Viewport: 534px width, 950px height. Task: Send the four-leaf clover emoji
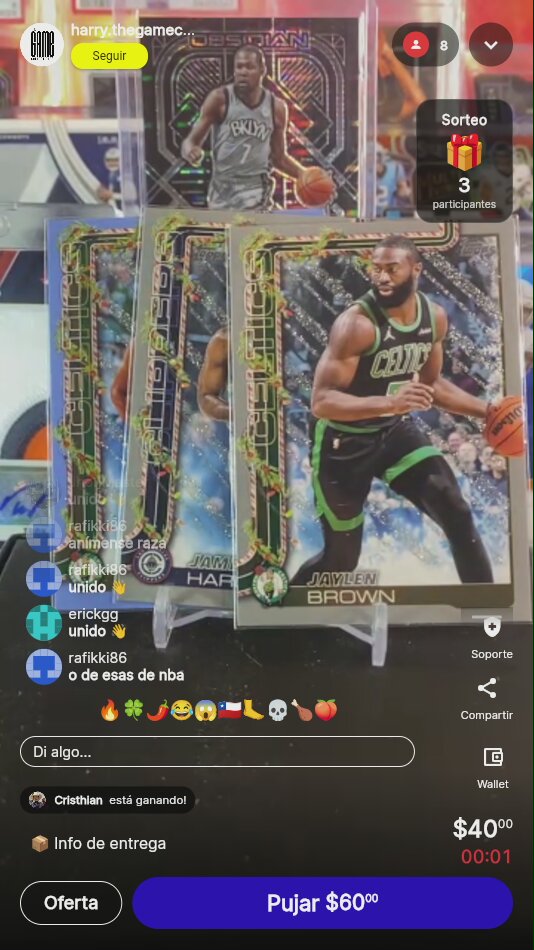click(x=133, y=710)
